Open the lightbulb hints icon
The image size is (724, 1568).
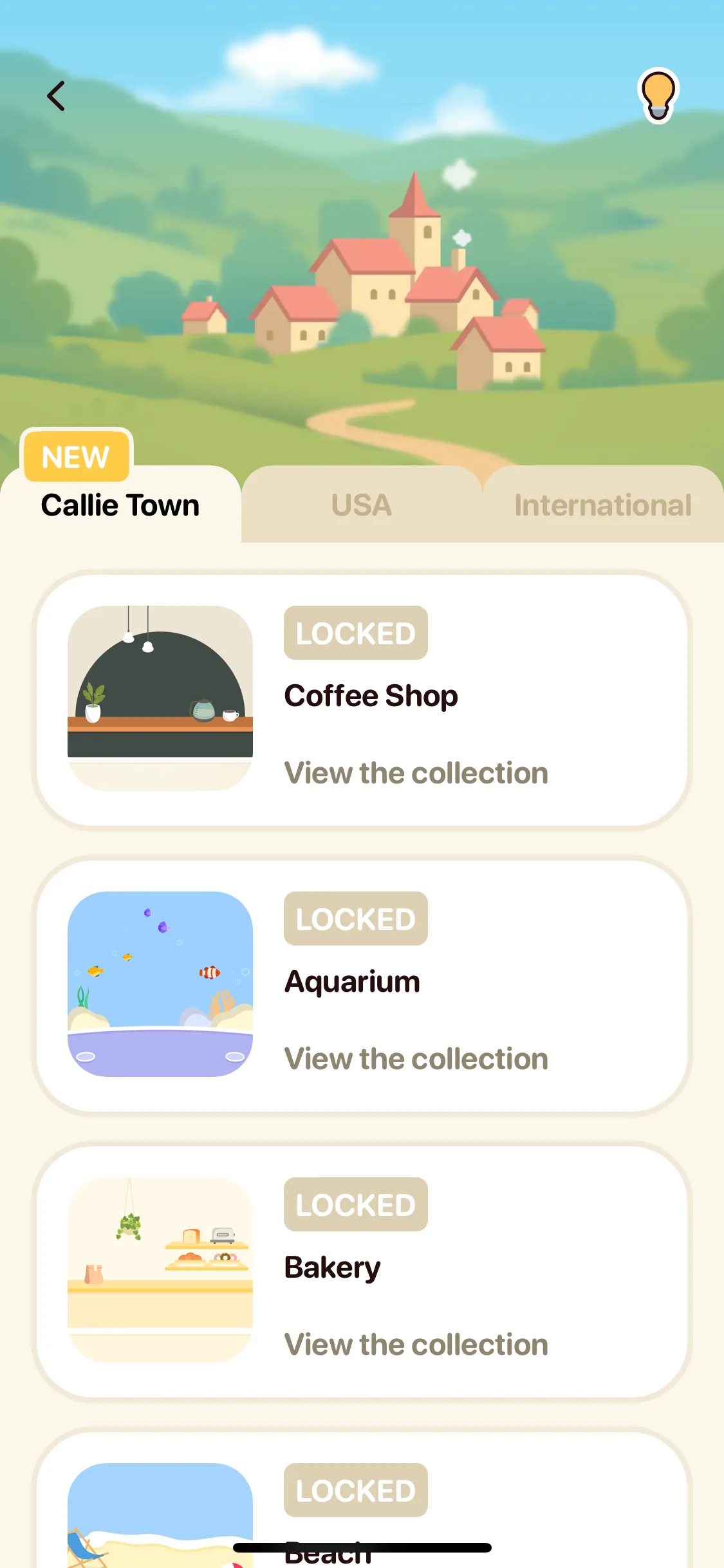tap(658, 95)
